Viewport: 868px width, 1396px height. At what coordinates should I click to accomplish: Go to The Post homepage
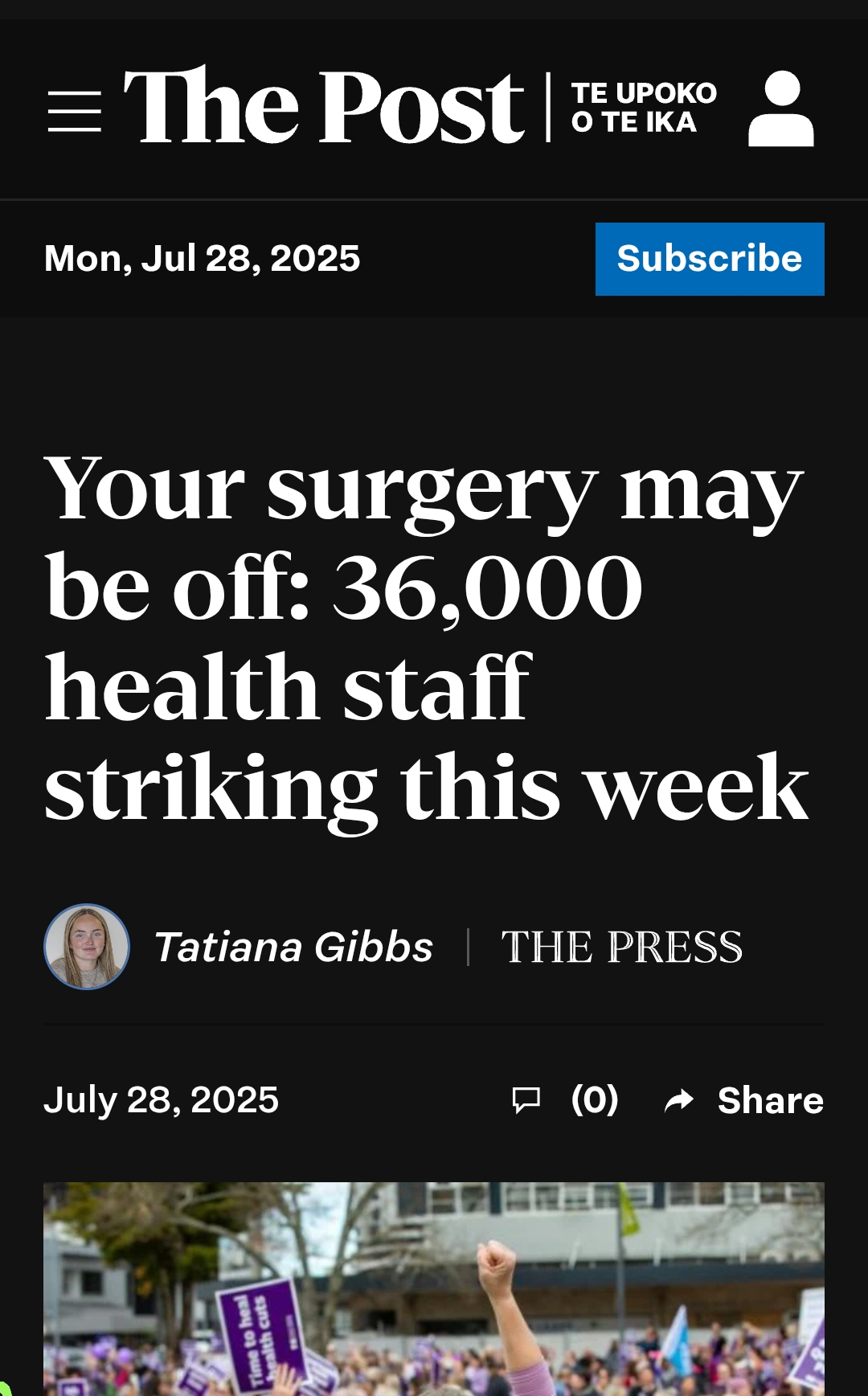point(324,106)
